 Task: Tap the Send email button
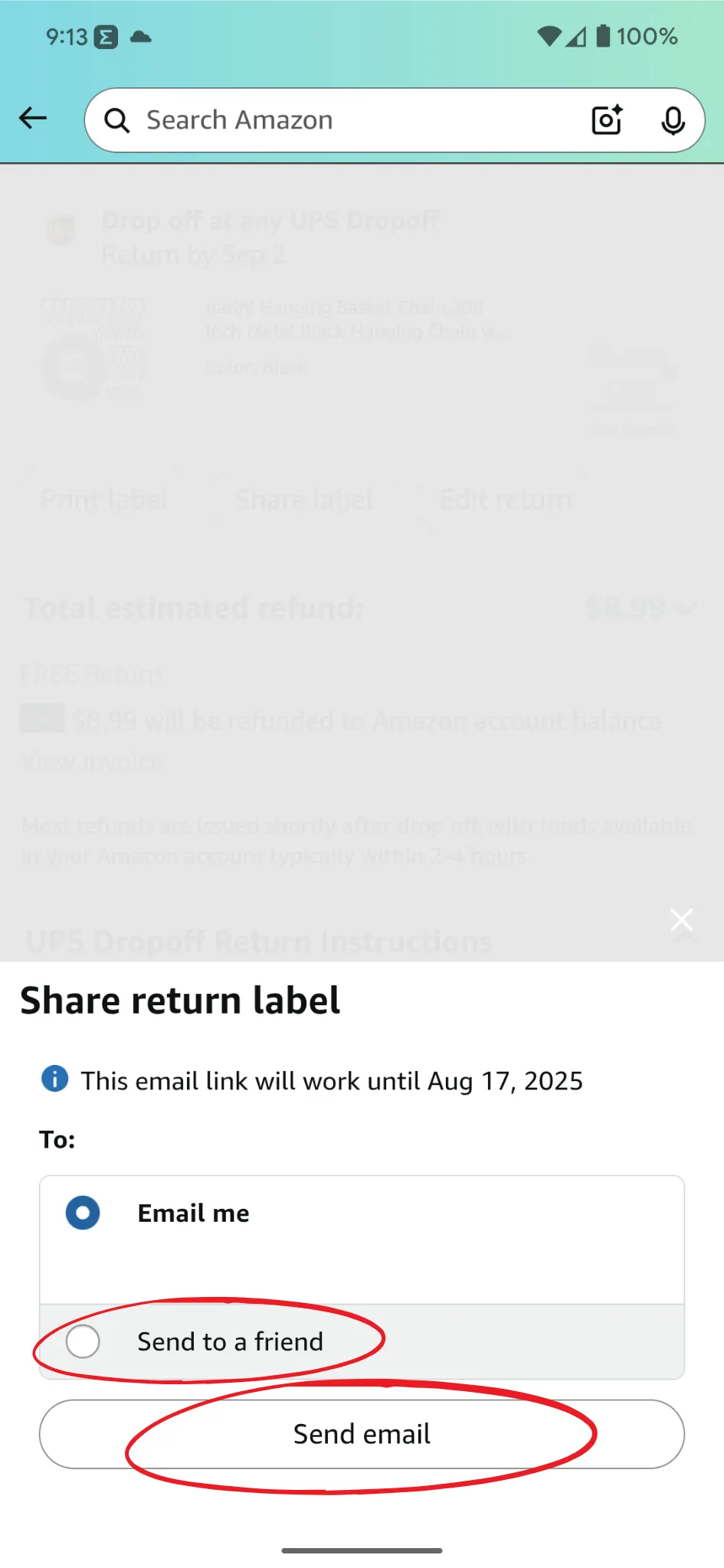pos(362,1434)
